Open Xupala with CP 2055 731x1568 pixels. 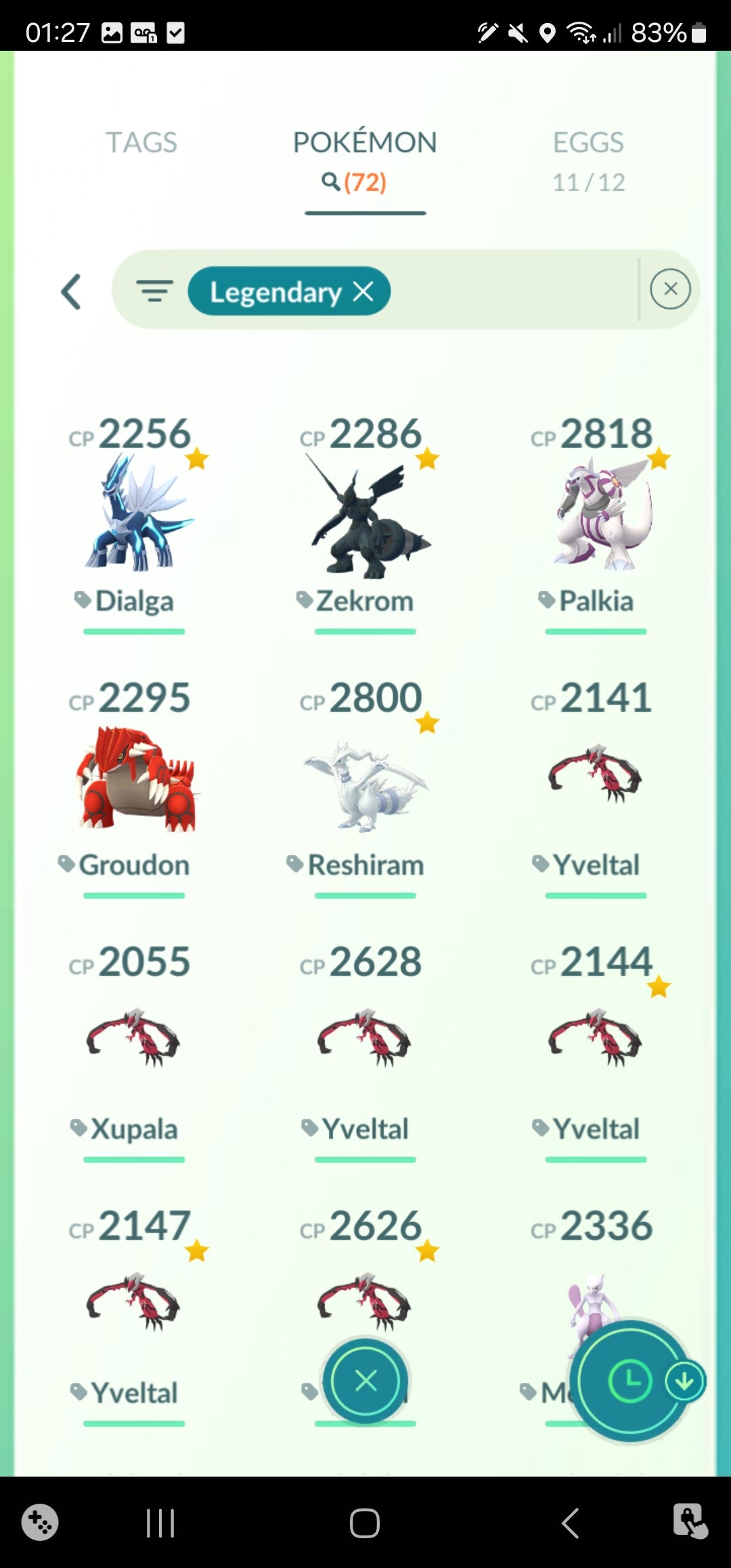(134, 1043)
